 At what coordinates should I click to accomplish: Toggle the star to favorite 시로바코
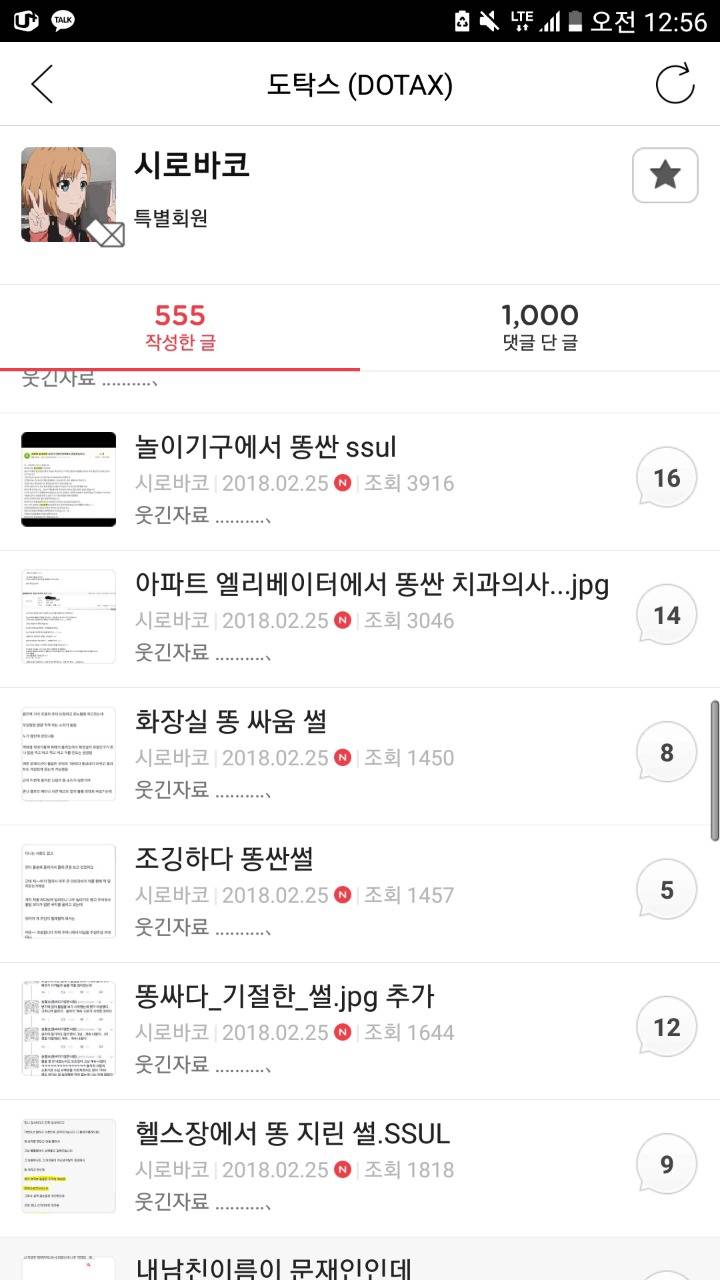click(x=664, y=173)
